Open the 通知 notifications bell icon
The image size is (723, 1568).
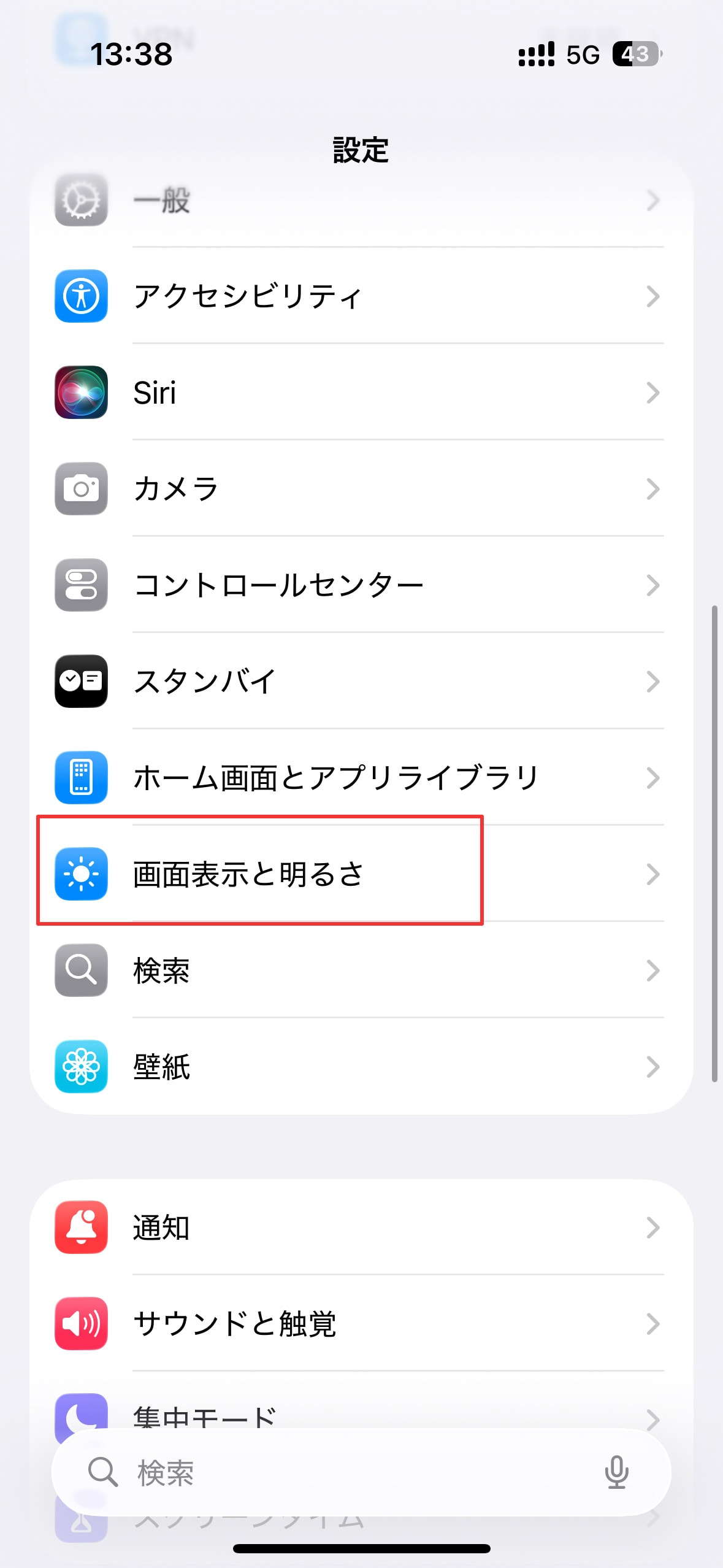coord(80,1228)
